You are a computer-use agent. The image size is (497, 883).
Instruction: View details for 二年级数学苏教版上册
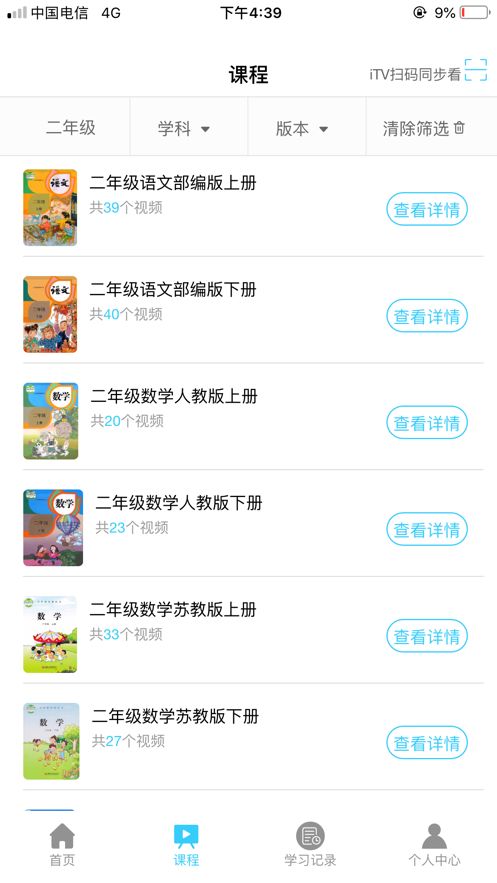tap(427, 636)
